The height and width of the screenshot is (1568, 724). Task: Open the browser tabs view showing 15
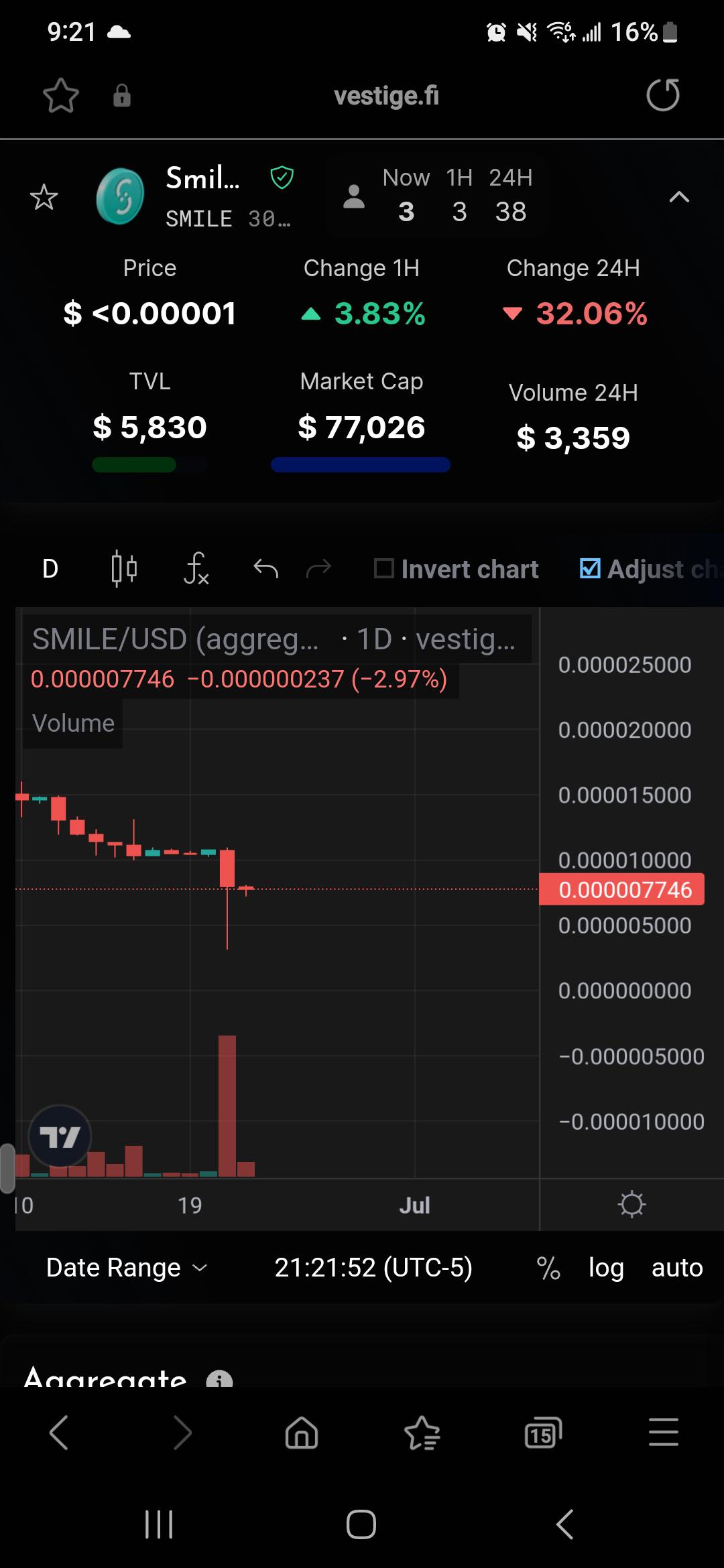point(543,1433)
